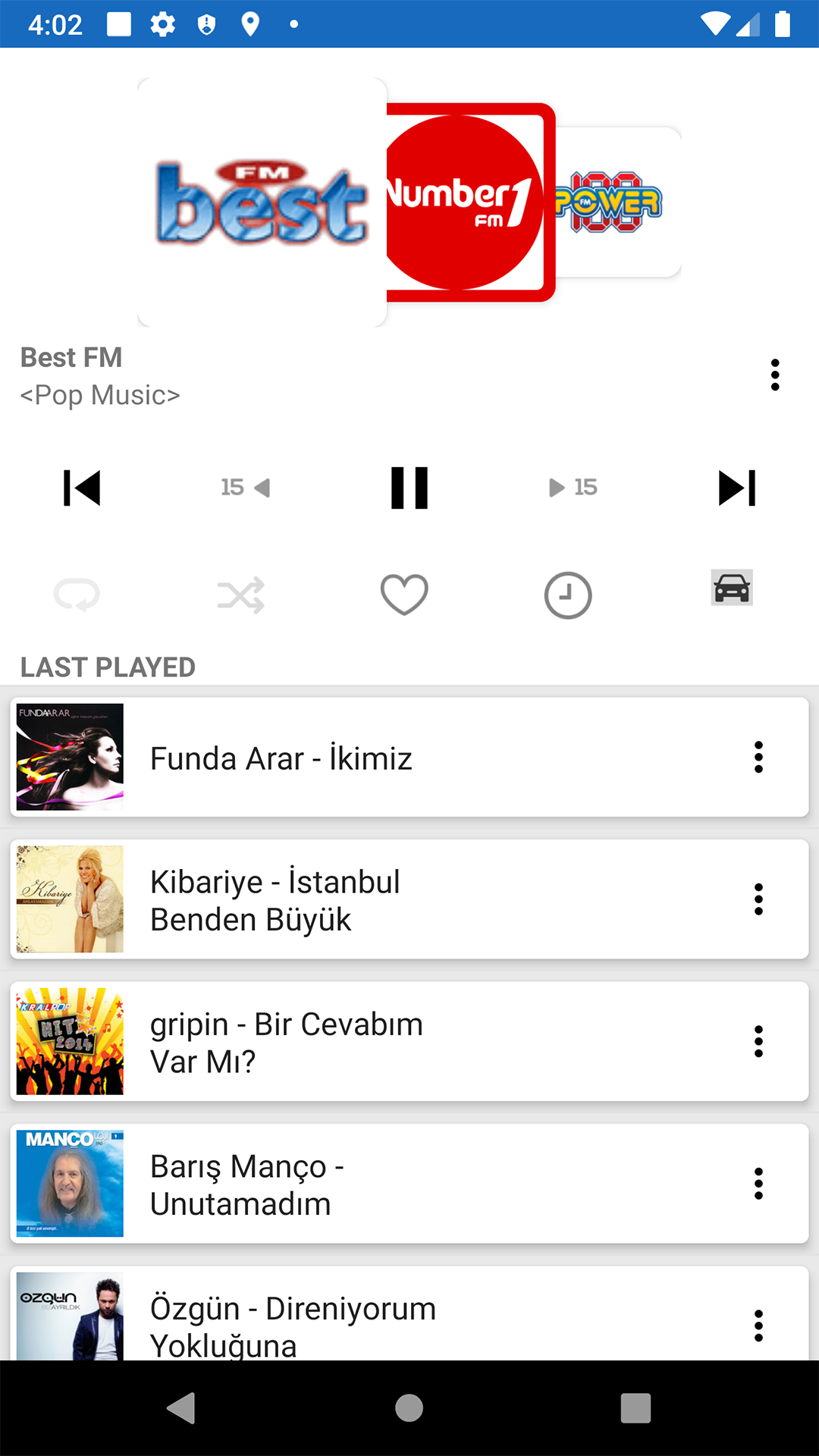This screenshot has height=1456, width=819.
Task: Open options for Özgün - Direniyorum Yokluğuna
Action: tap(758, 1325)
